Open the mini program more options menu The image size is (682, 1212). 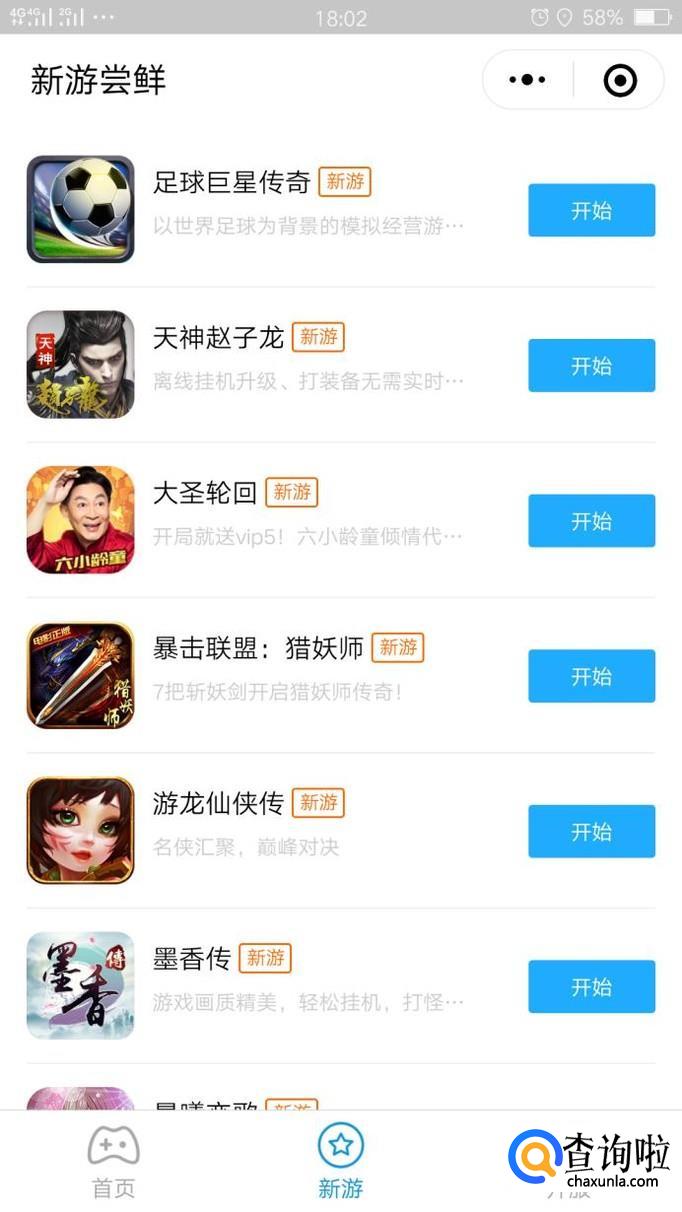[x=527, y=80]
